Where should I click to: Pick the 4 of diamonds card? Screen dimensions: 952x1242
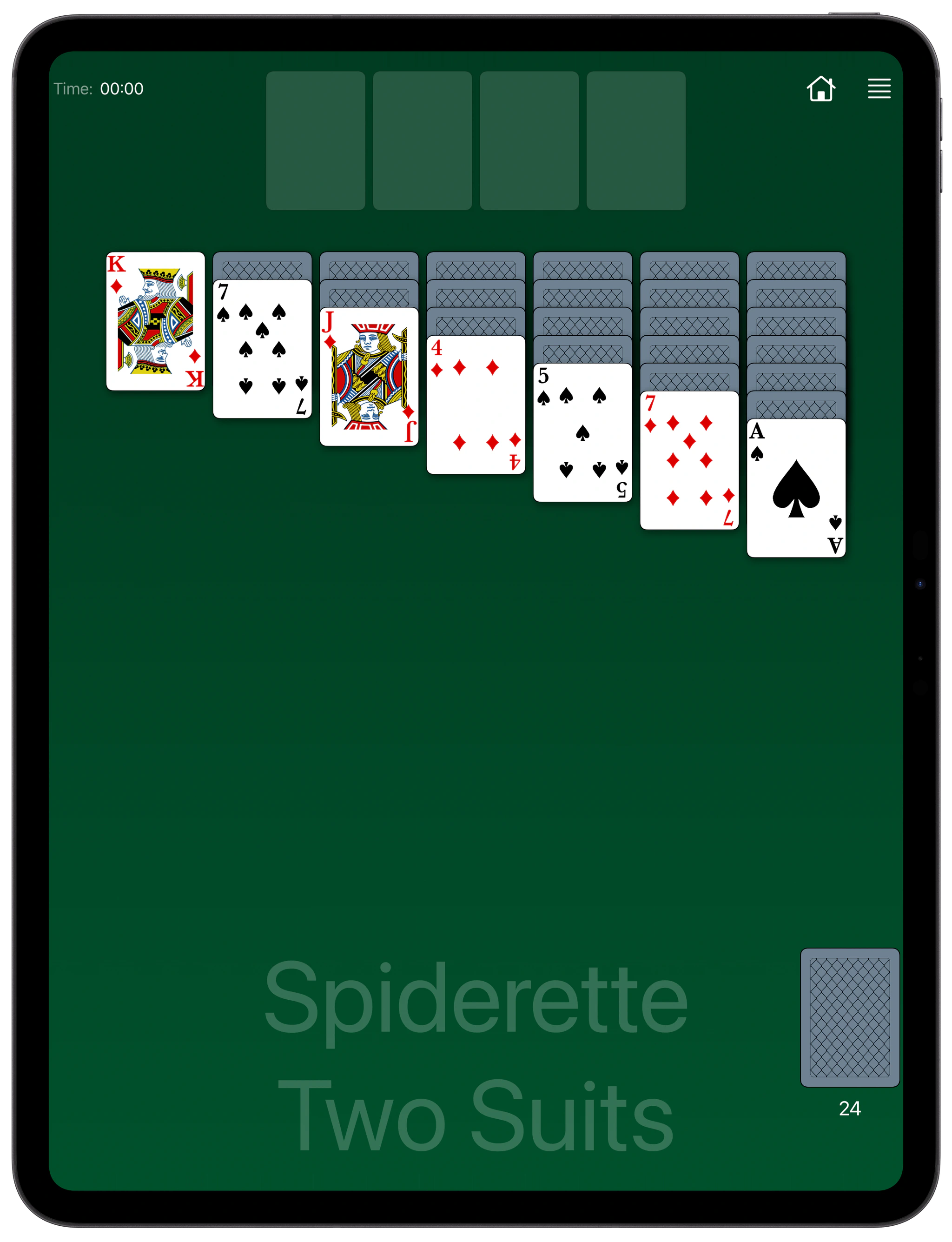click(x=476, y=404)
